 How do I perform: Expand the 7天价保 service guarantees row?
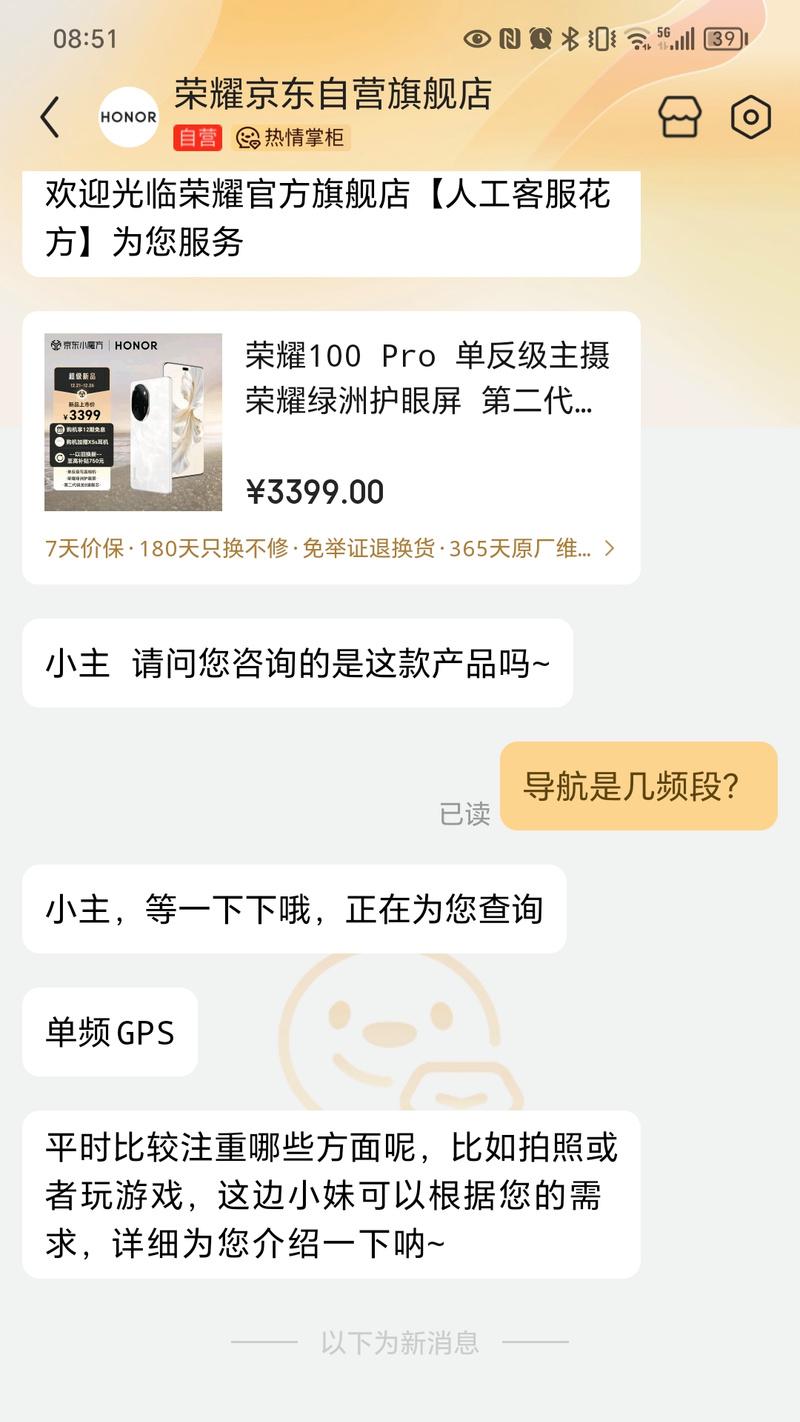tap(330, 548)
